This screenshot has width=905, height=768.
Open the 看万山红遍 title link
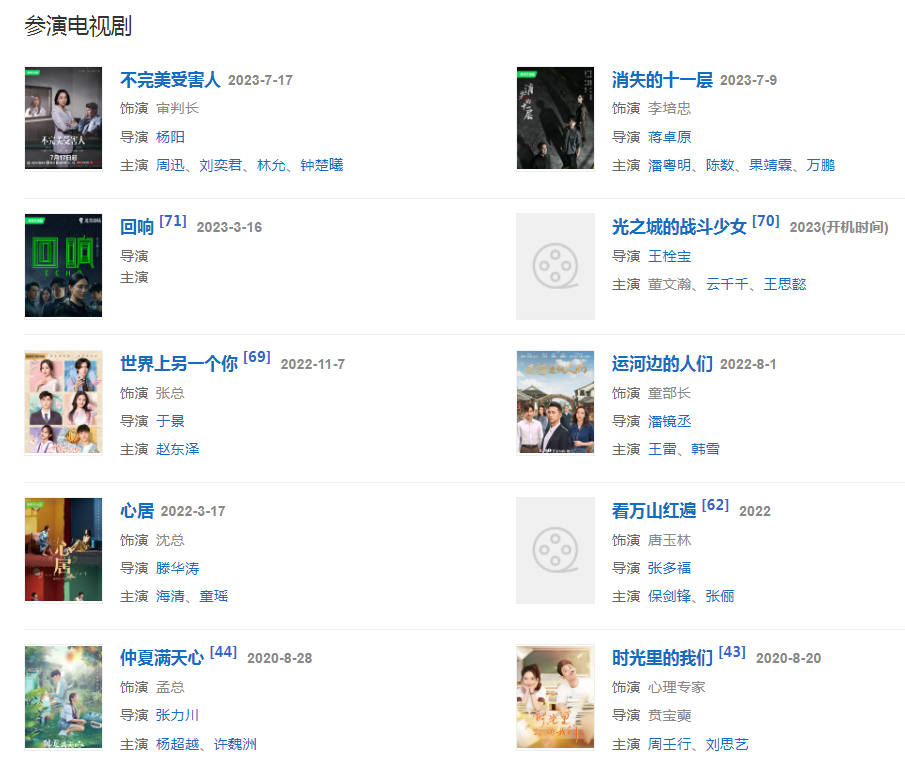point(653,511)
